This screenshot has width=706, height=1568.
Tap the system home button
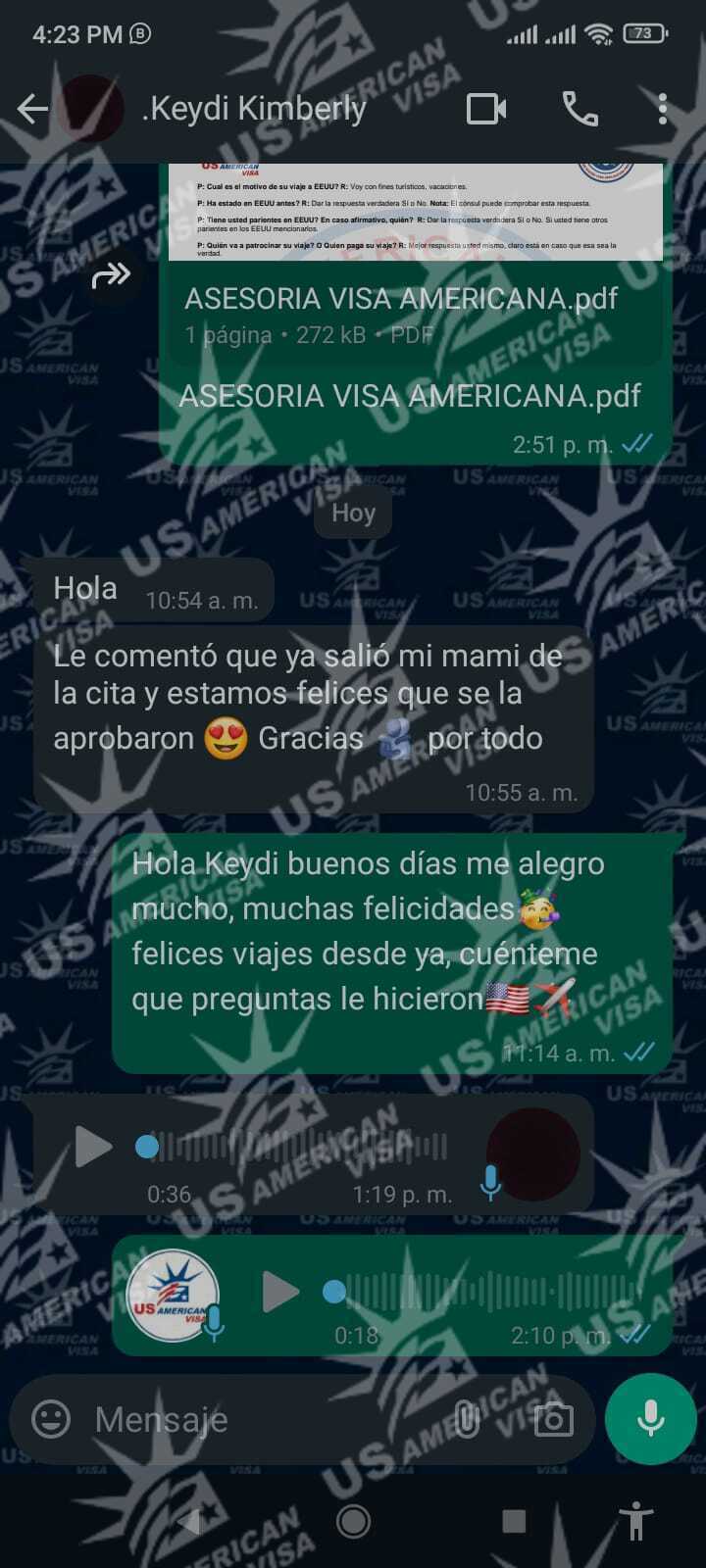[x=353, y=1521]
